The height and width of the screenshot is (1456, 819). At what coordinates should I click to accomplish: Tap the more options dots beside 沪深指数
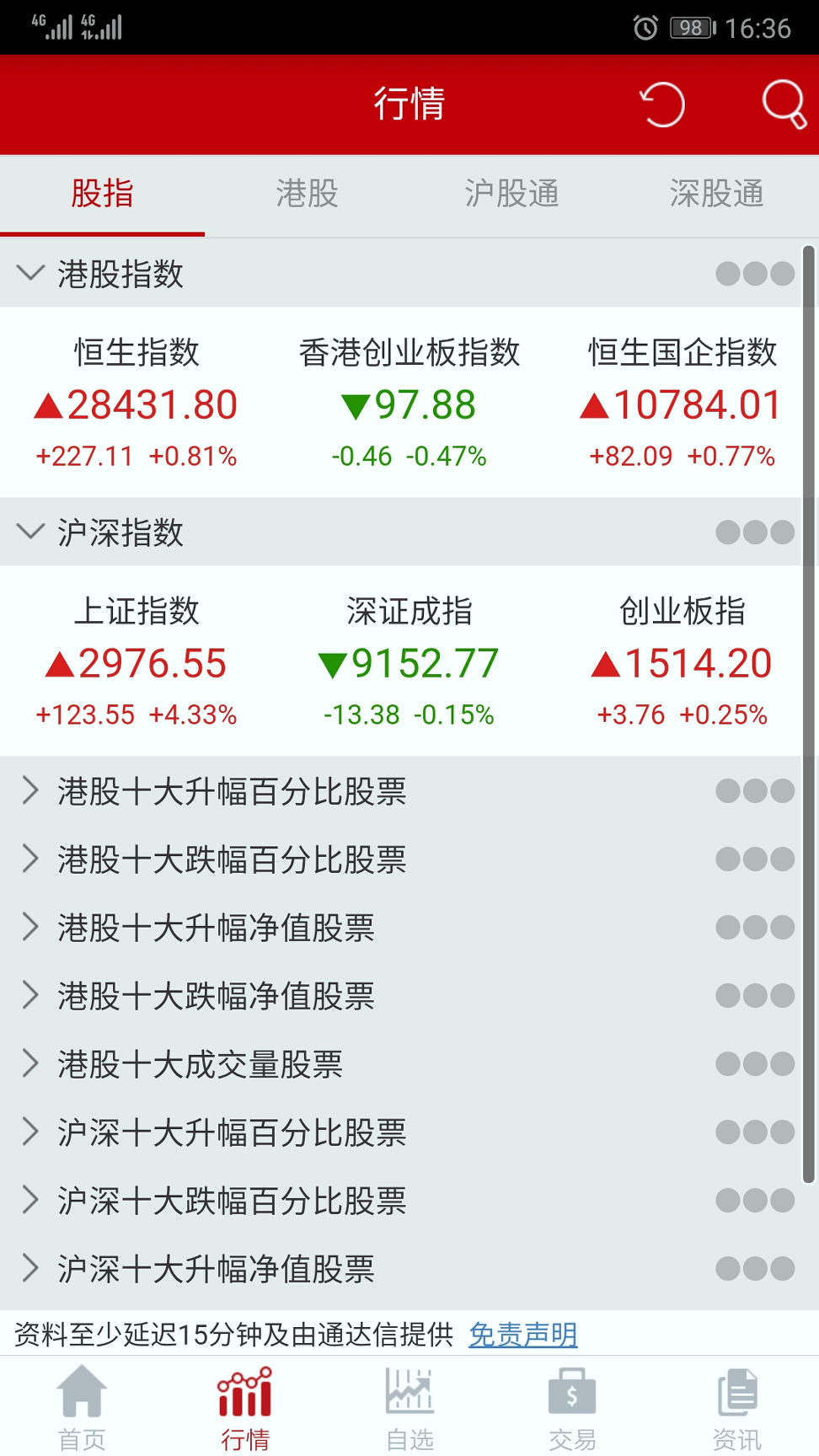click(x=754, y=532)
